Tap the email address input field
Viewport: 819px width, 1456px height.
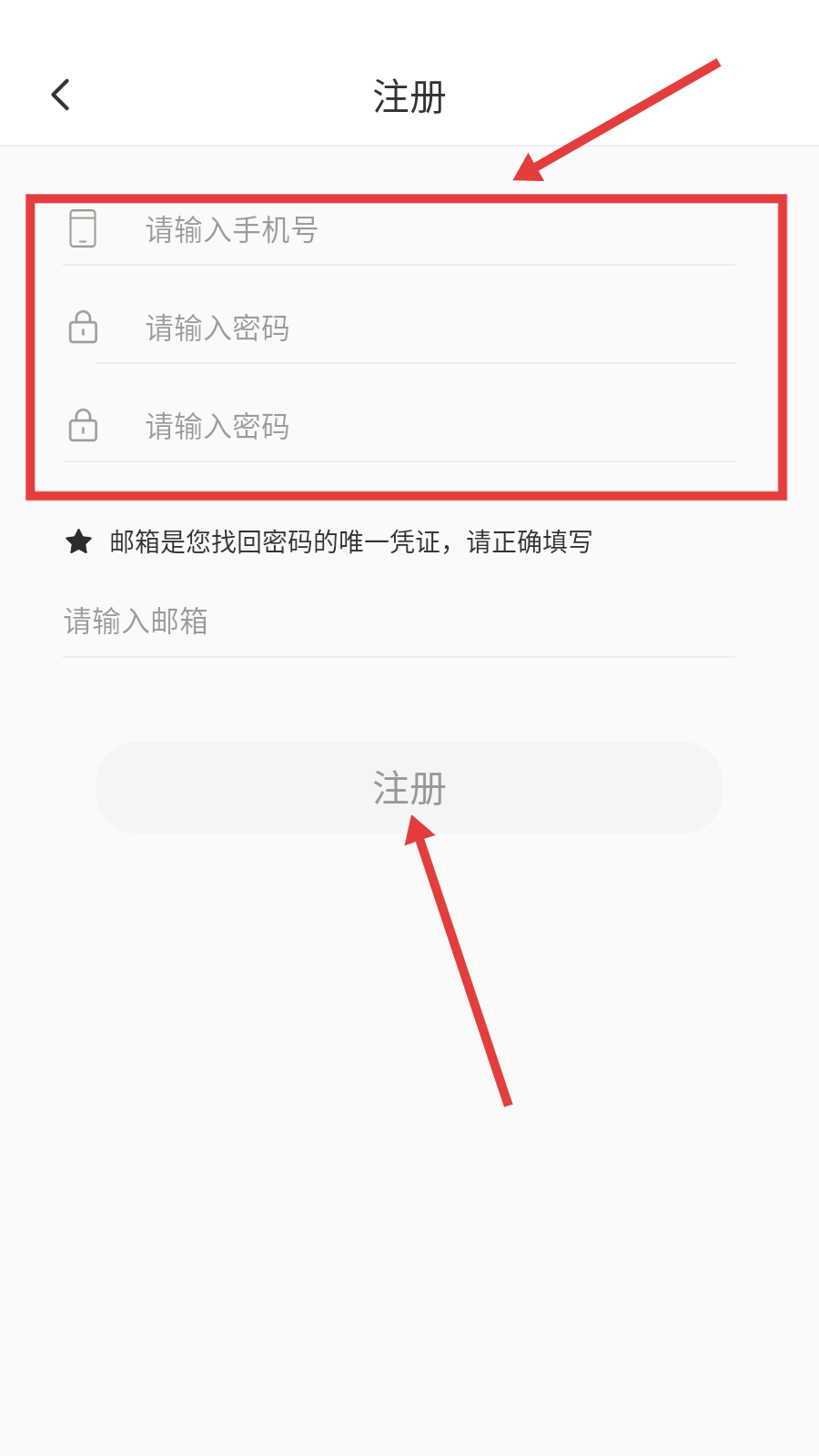point(399,622)
